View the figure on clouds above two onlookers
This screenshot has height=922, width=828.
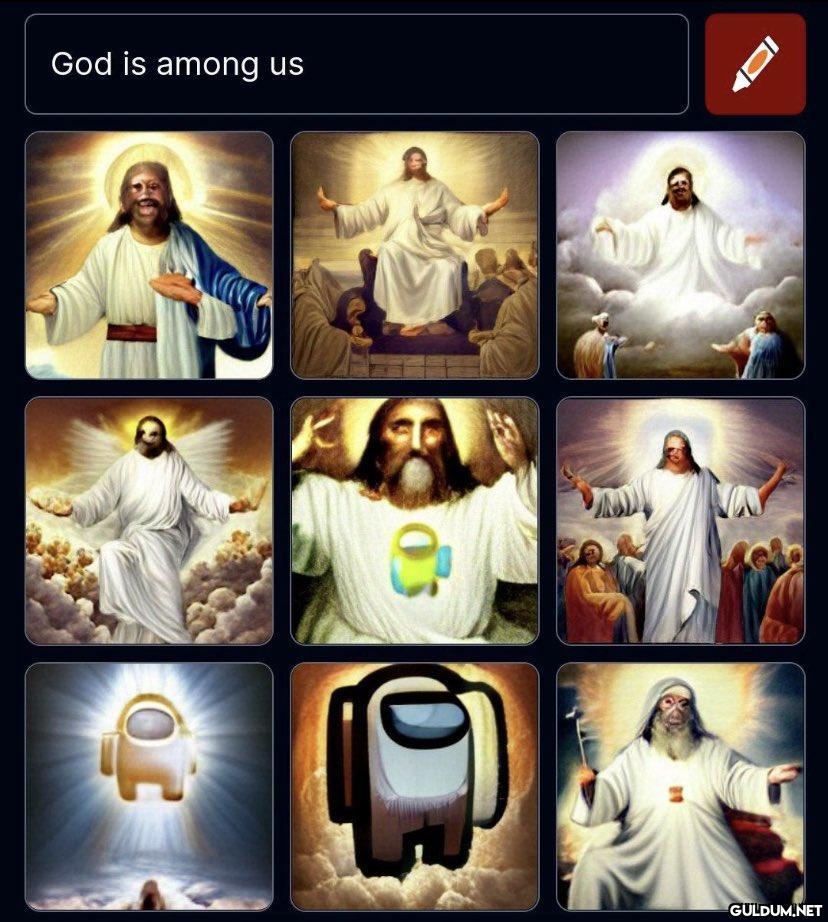tap(680, 255)
